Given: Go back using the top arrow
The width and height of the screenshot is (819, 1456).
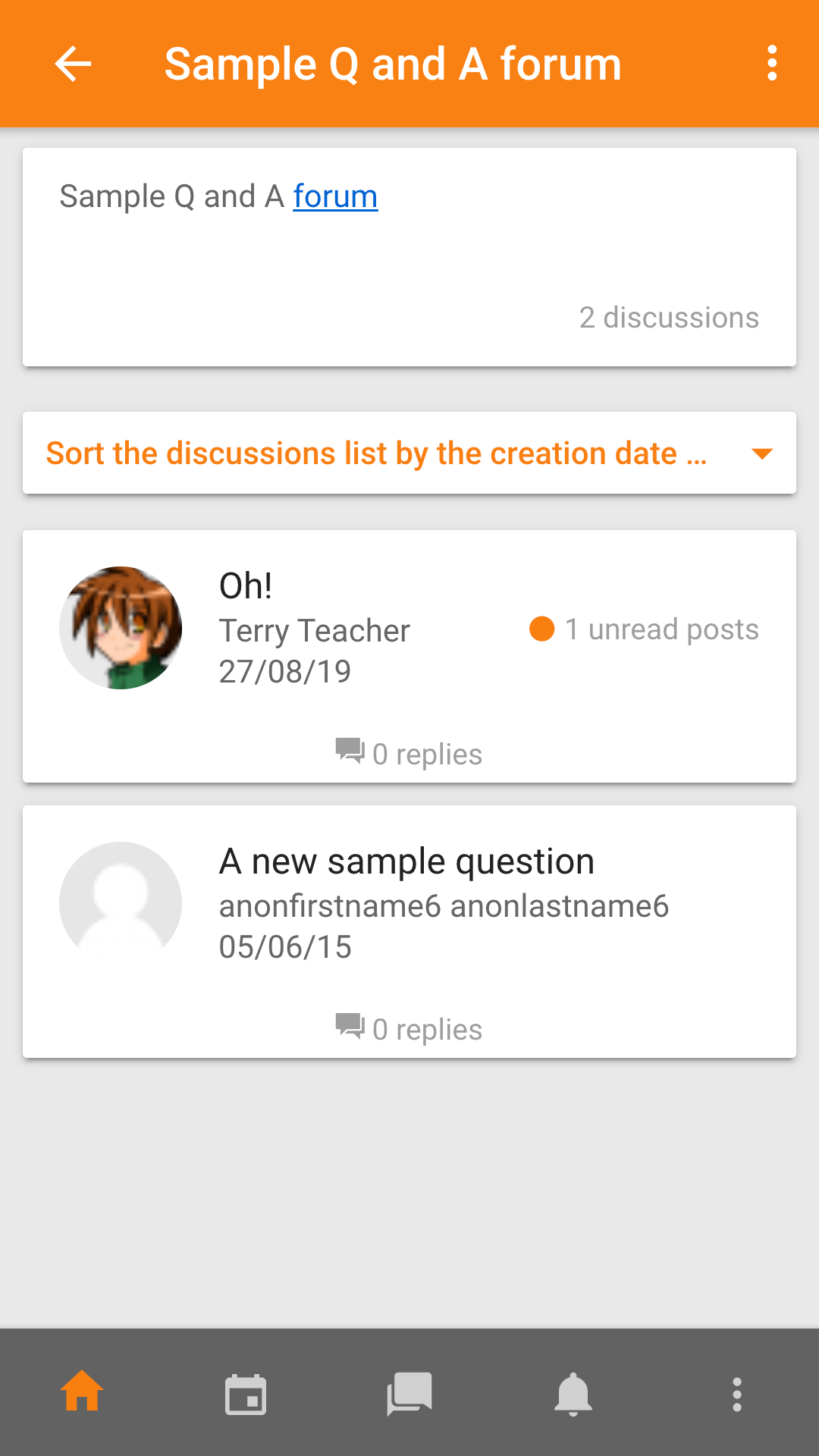Looking at the screenshot, I should [x=74, y=64].
